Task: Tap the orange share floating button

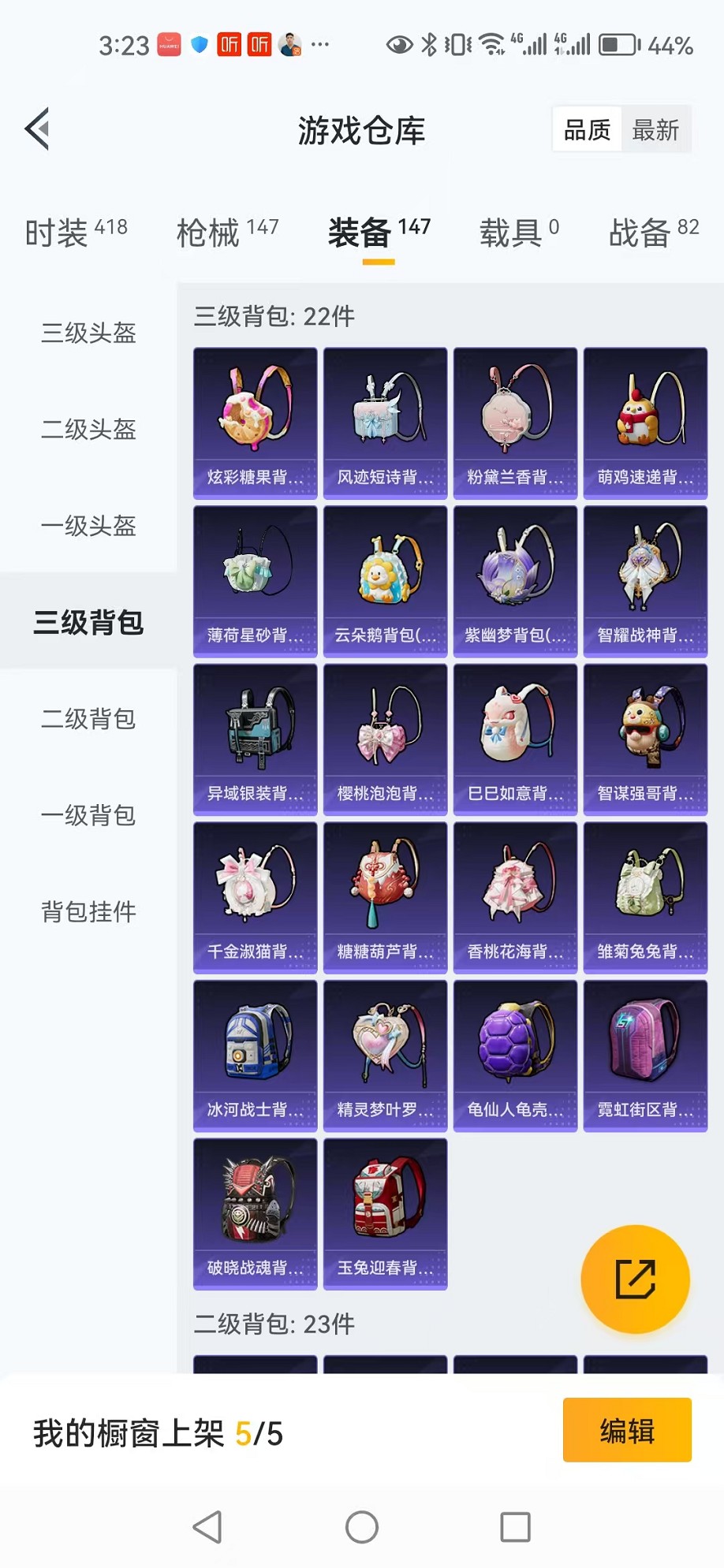Action: click(635, 1279)
